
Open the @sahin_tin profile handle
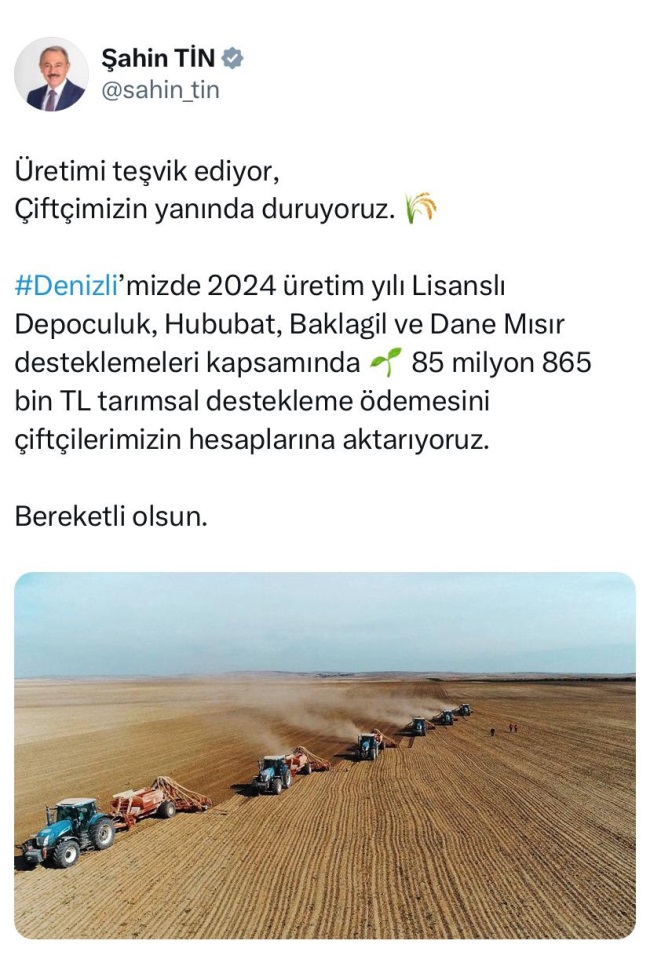click(x=160, y=91)
